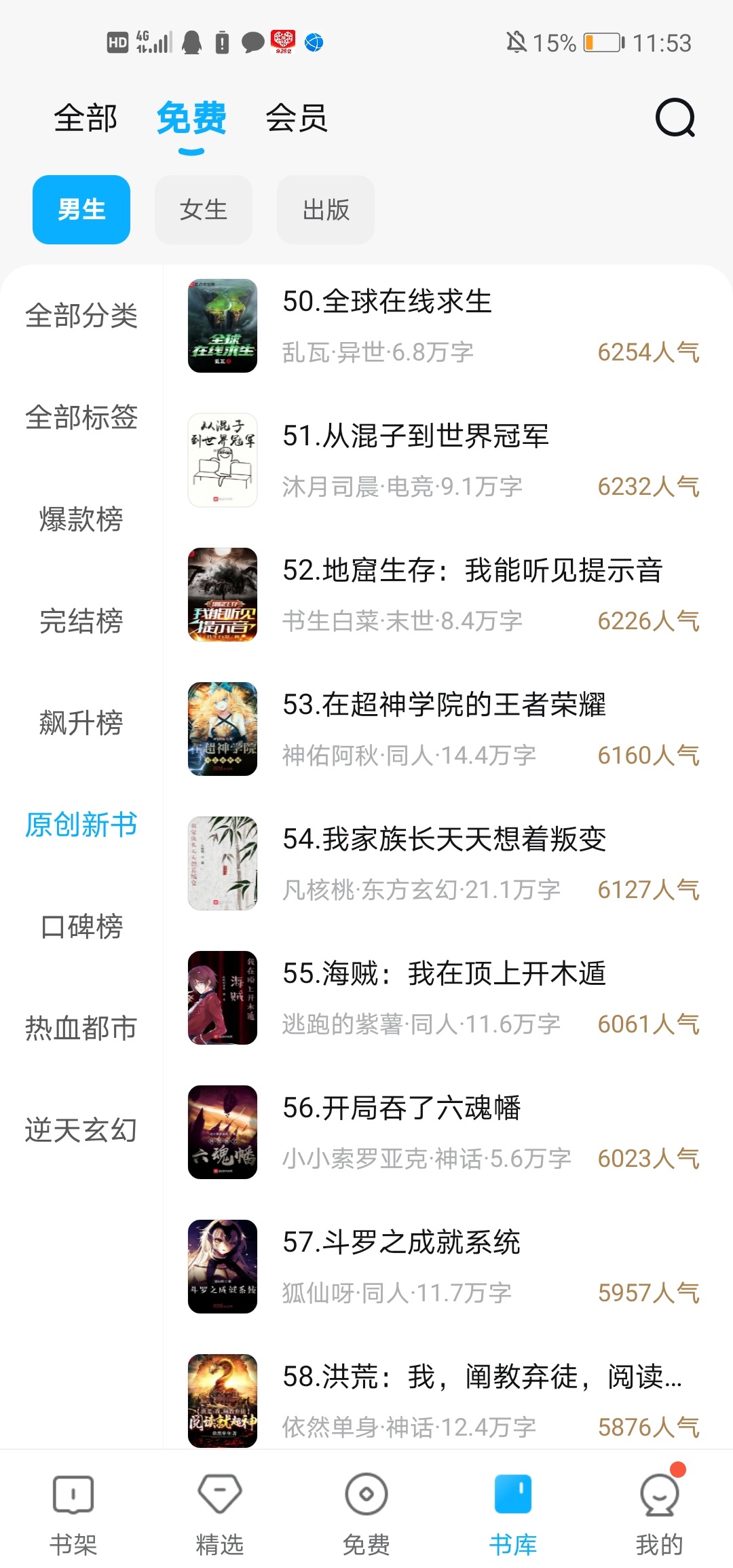Screen dimensions: 733x1568
Task: Go to the 书架 bottom tab
Action: click(x=73, y=1514)
